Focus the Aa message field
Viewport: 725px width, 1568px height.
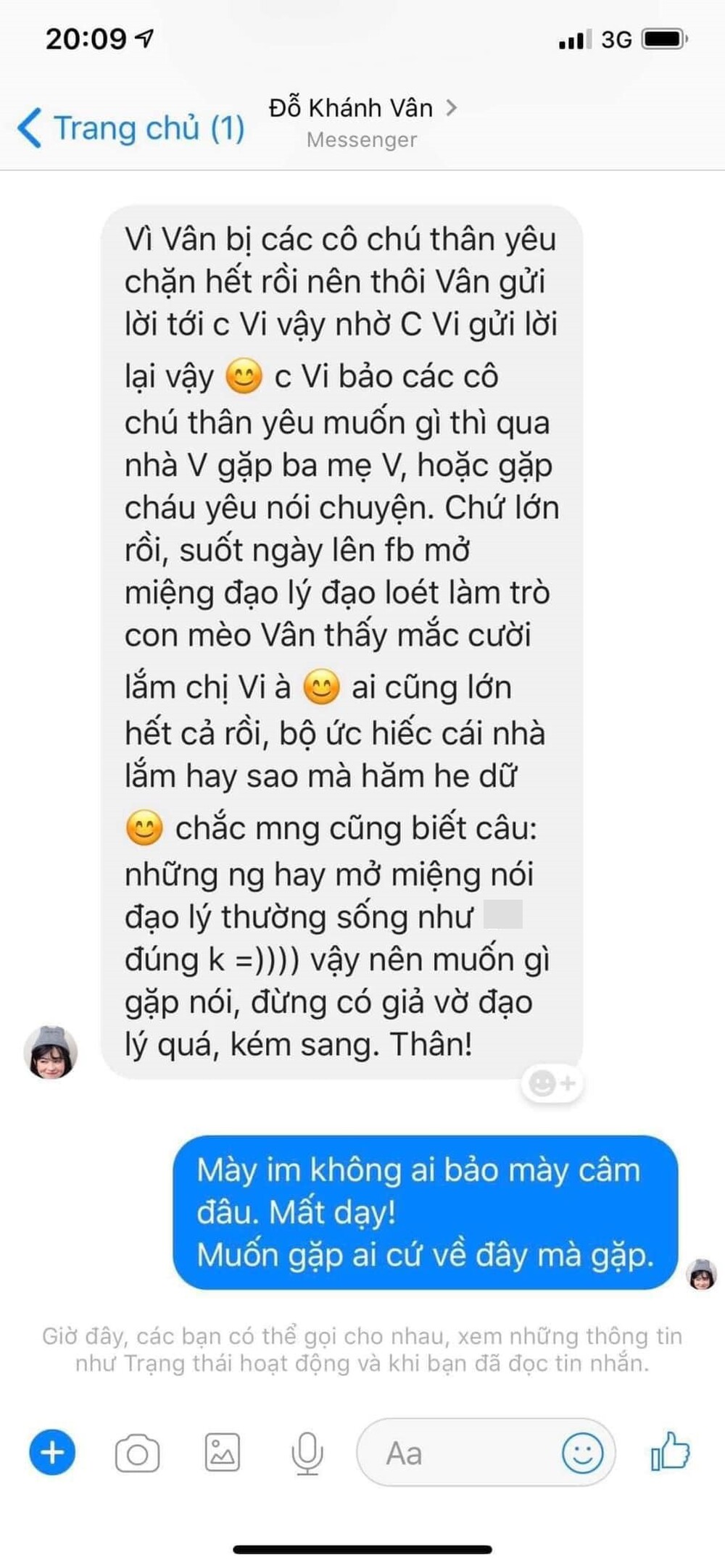click(x=457, y=1454)
